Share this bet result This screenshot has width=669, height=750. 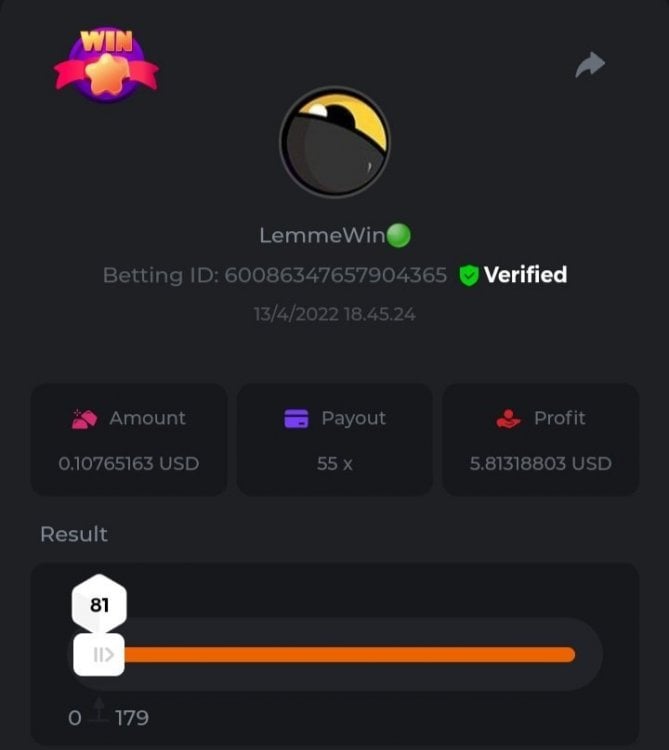click(590, 66)
